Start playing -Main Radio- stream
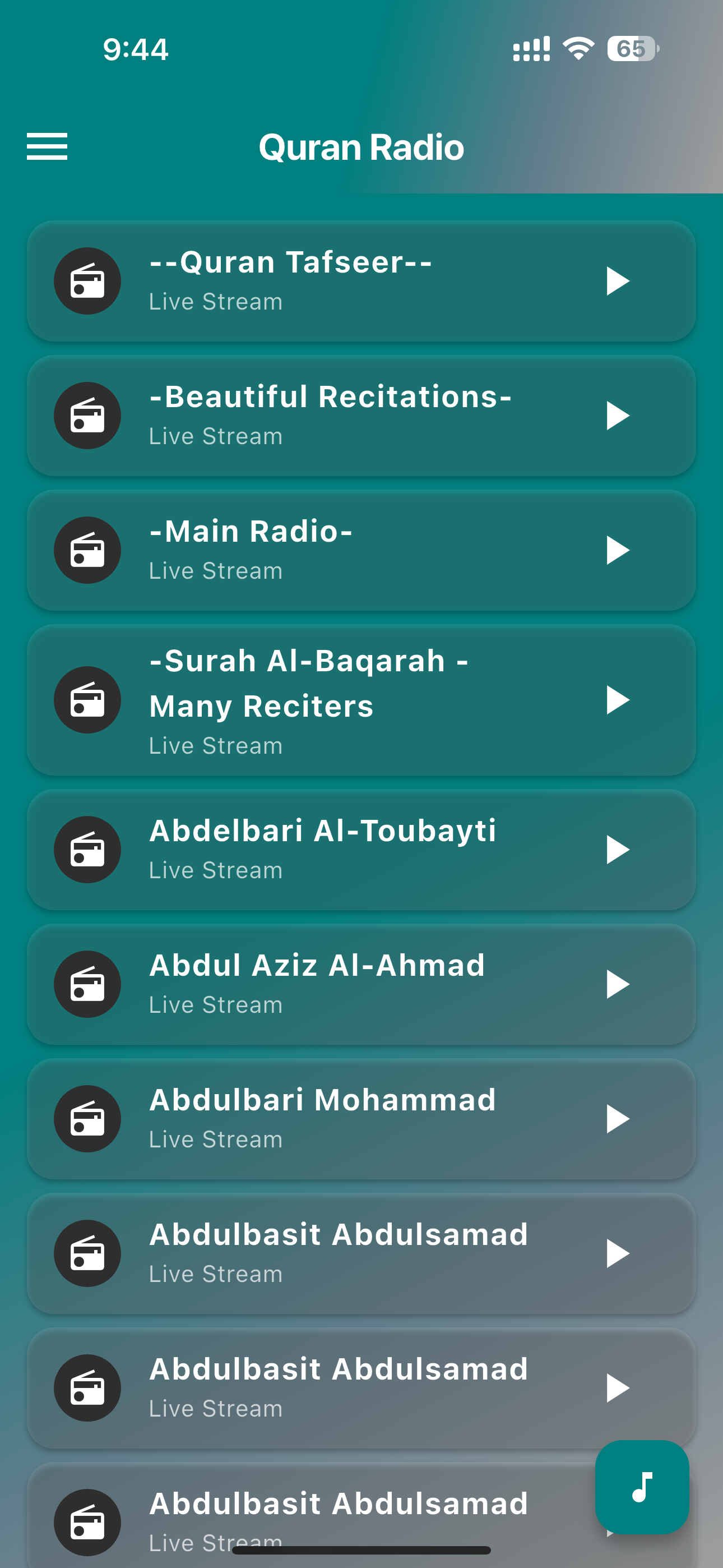Image resolution: width=723 pixels, height=1568 pixels. pos(617,550)
